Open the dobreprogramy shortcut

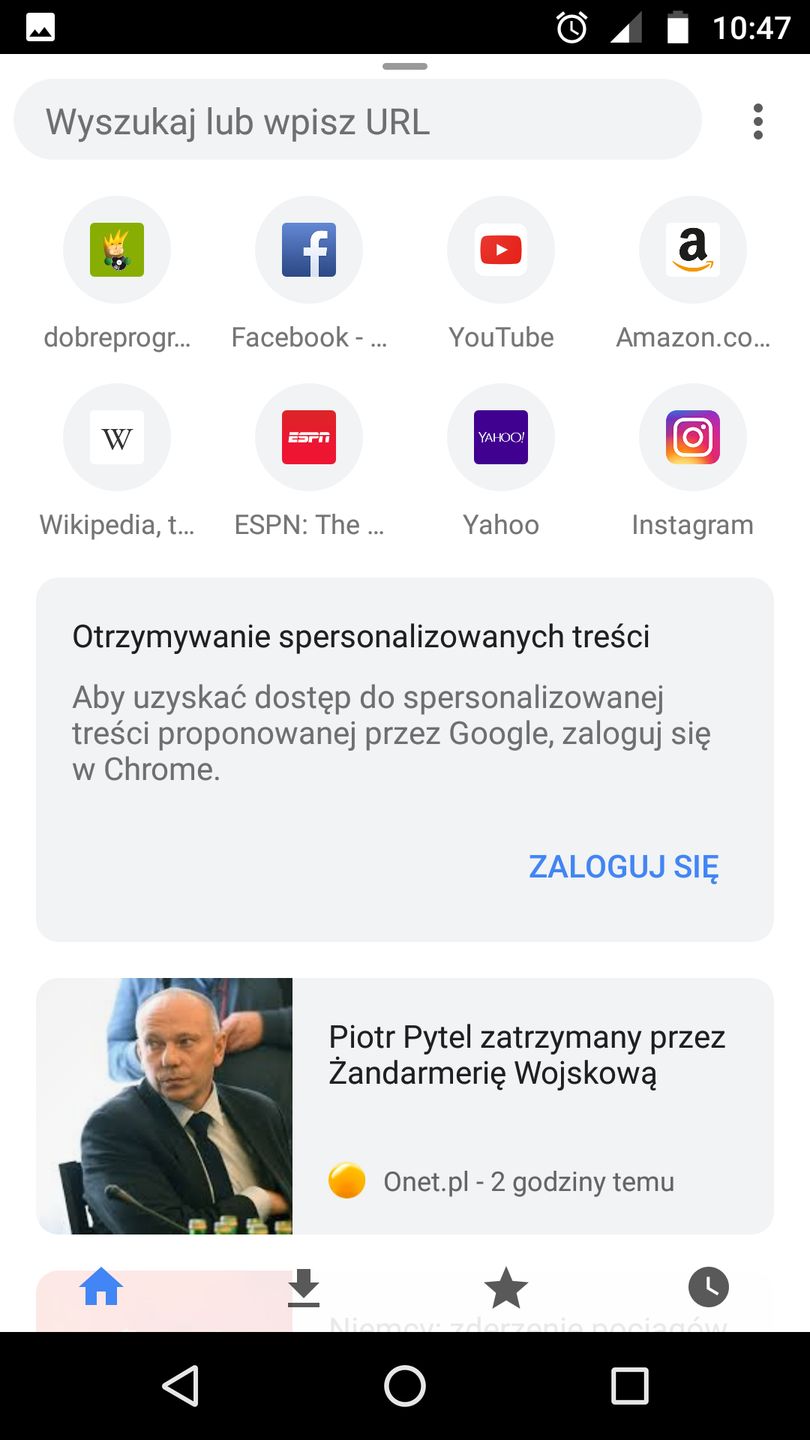tap(117, 250)
